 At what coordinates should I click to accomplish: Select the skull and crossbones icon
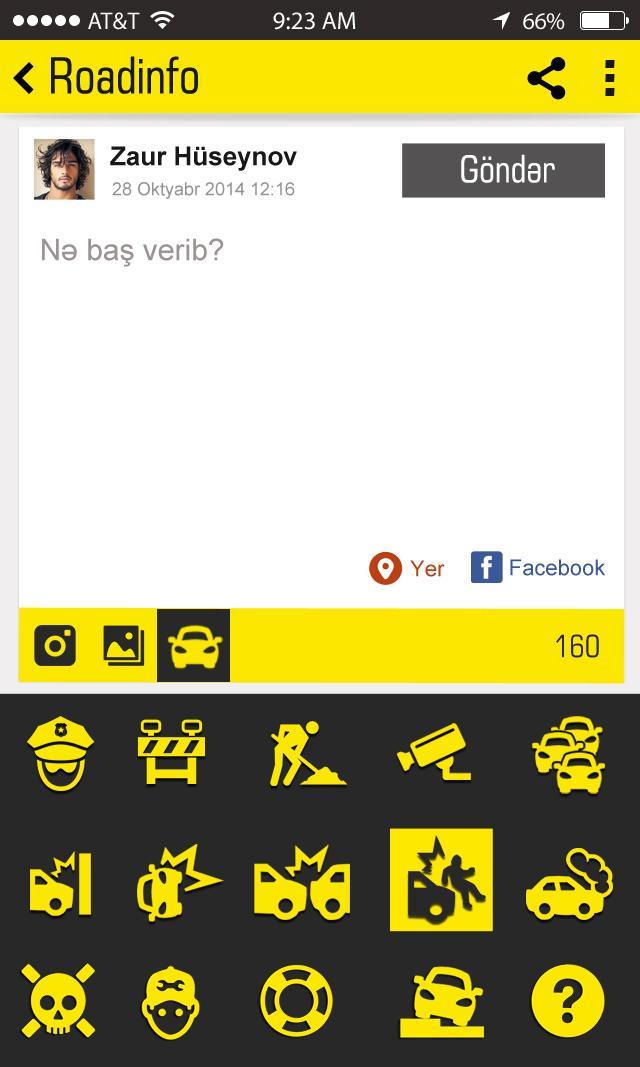pos(58,1000)
